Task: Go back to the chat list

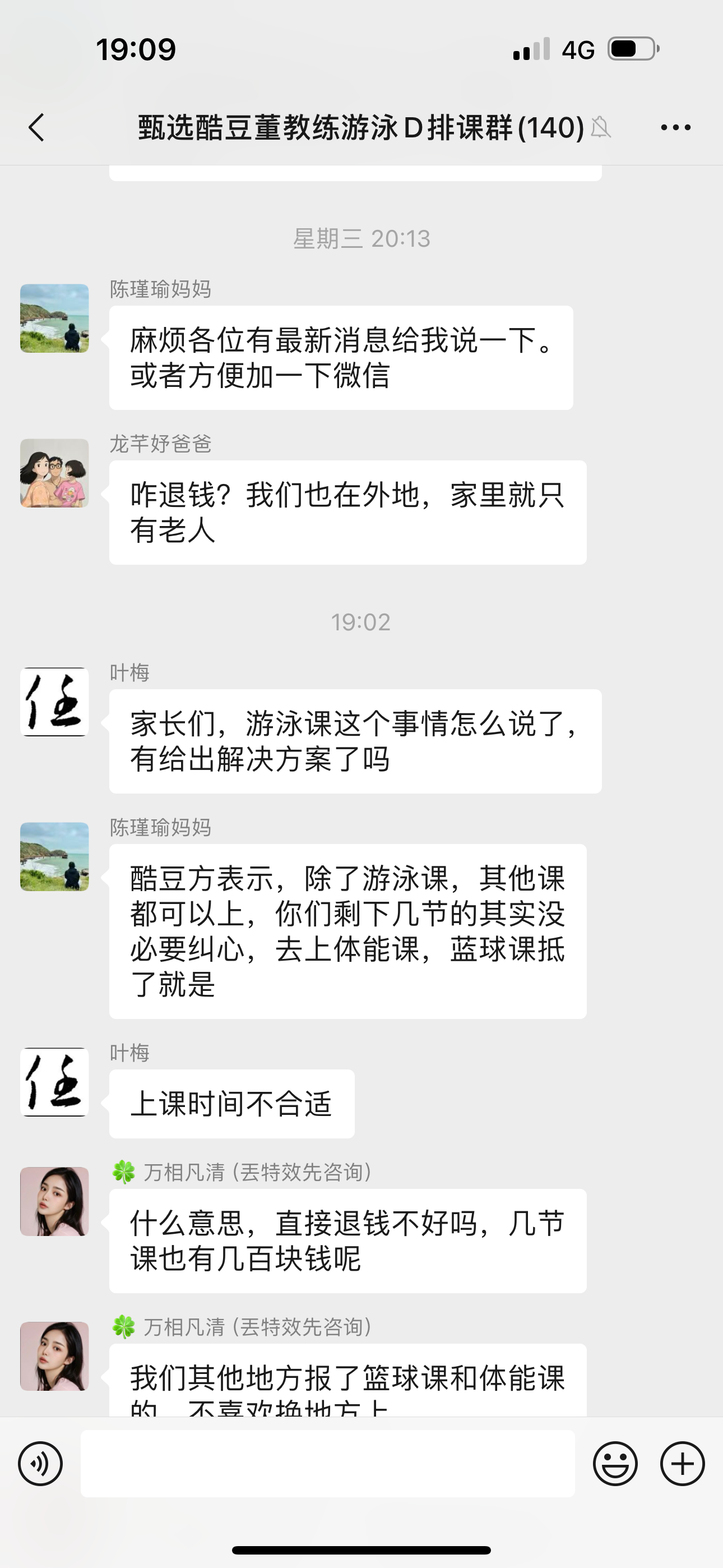Action: tap(36, 127)
